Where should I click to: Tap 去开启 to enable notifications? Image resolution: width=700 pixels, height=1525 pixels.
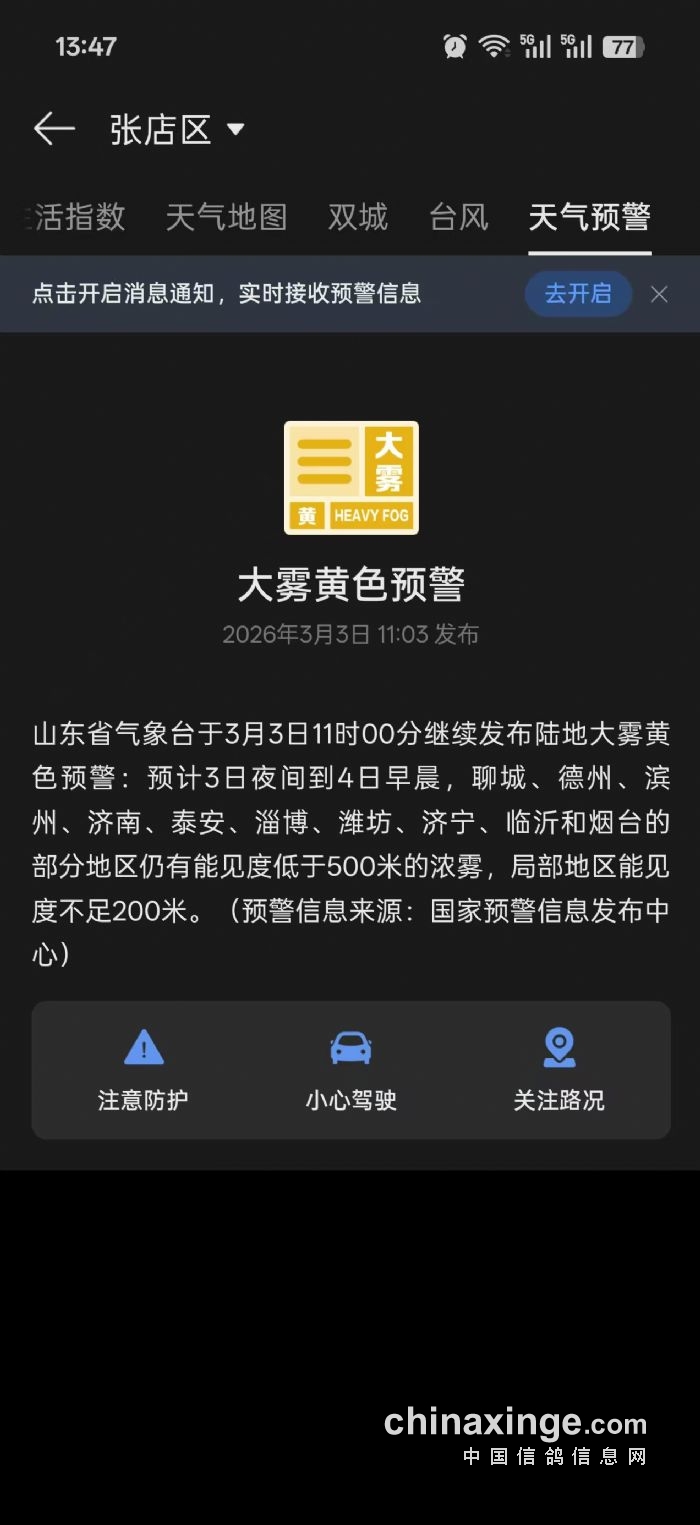coord(578,294)
